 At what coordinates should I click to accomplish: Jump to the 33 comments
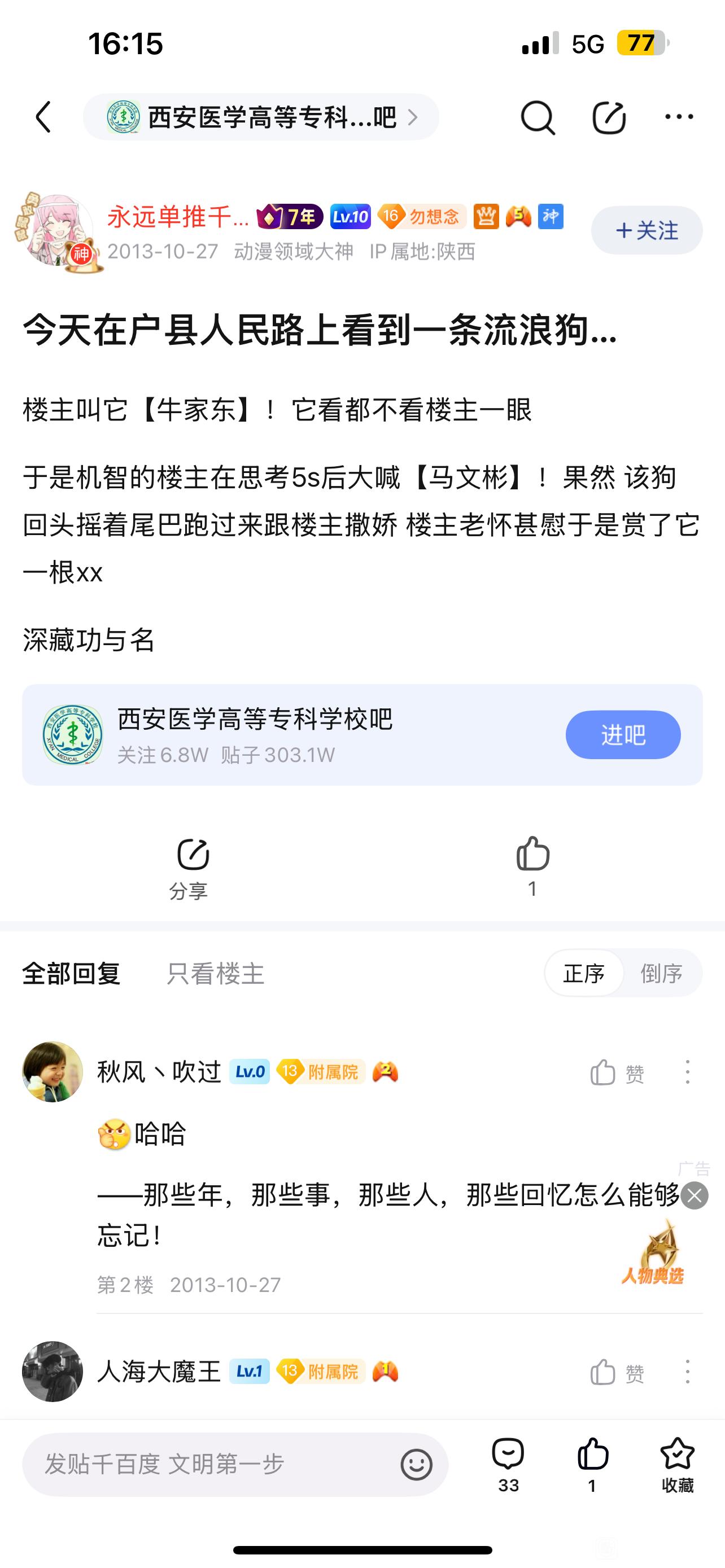pyautogui.click(x=508, y=1465)
